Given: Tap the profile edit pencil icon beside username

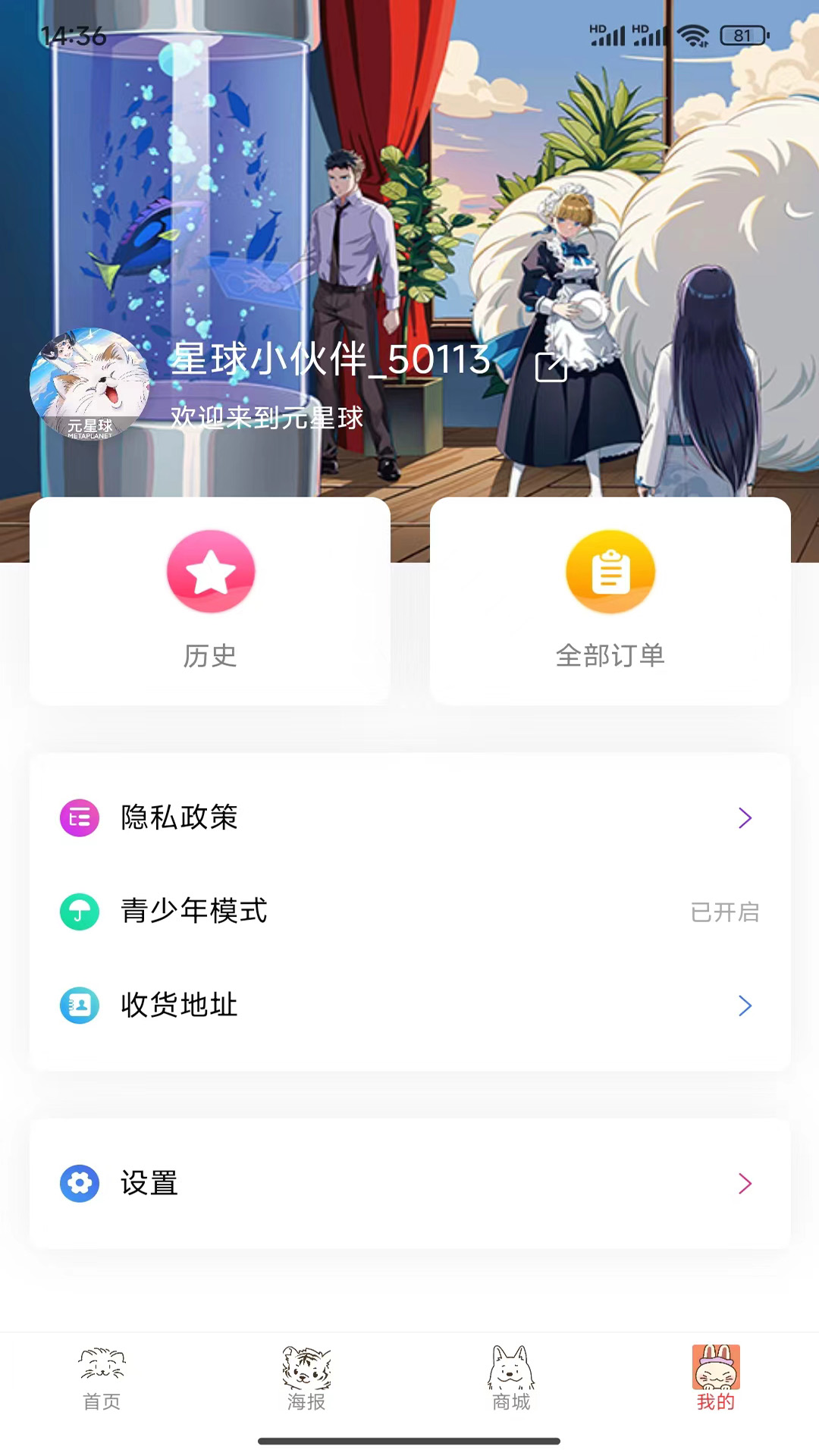Looking at the screenshot, I should pyautogui.click(x=551, y=367).
